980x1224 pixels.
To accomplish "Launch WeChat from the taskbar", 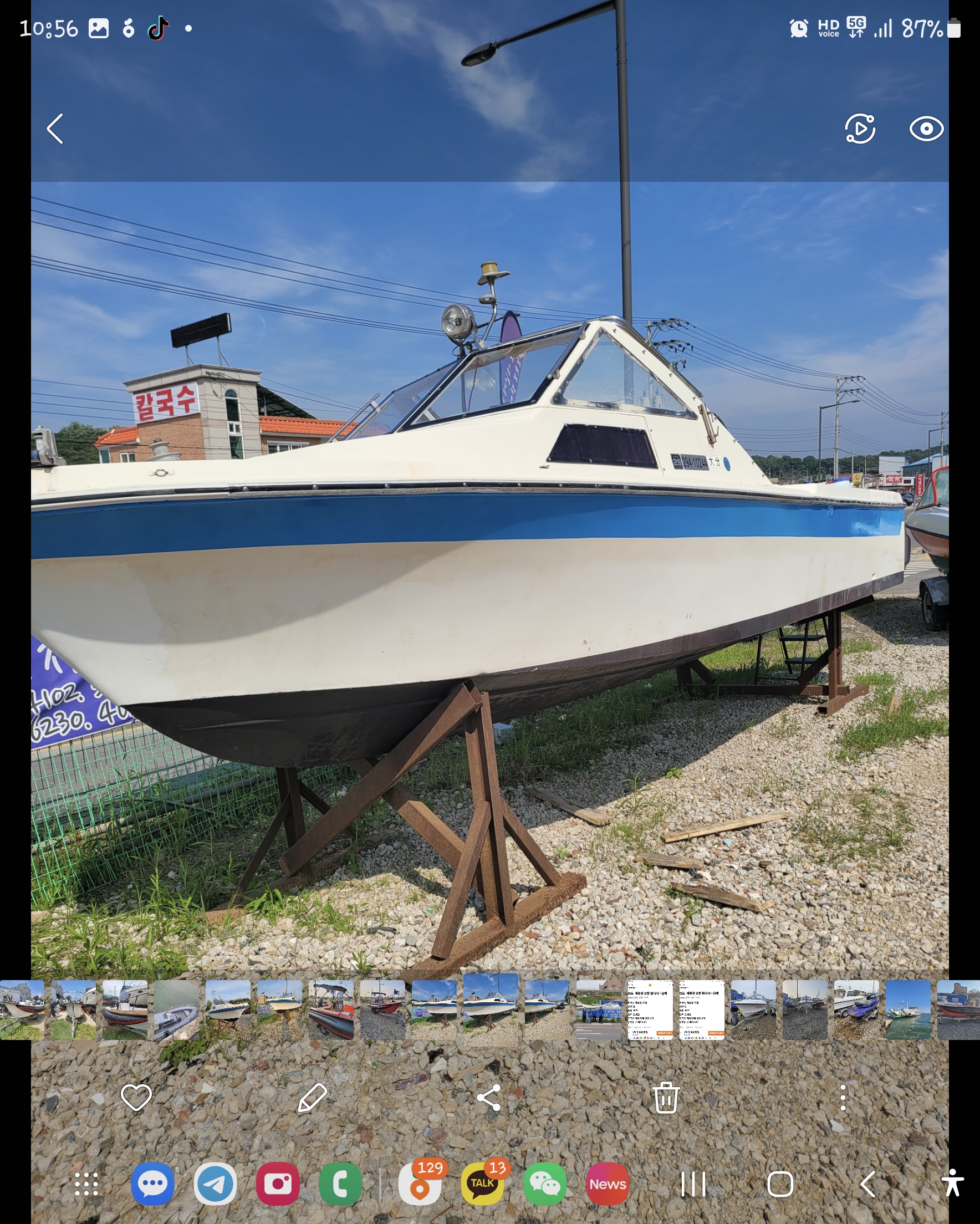I will coord(545,1184).
